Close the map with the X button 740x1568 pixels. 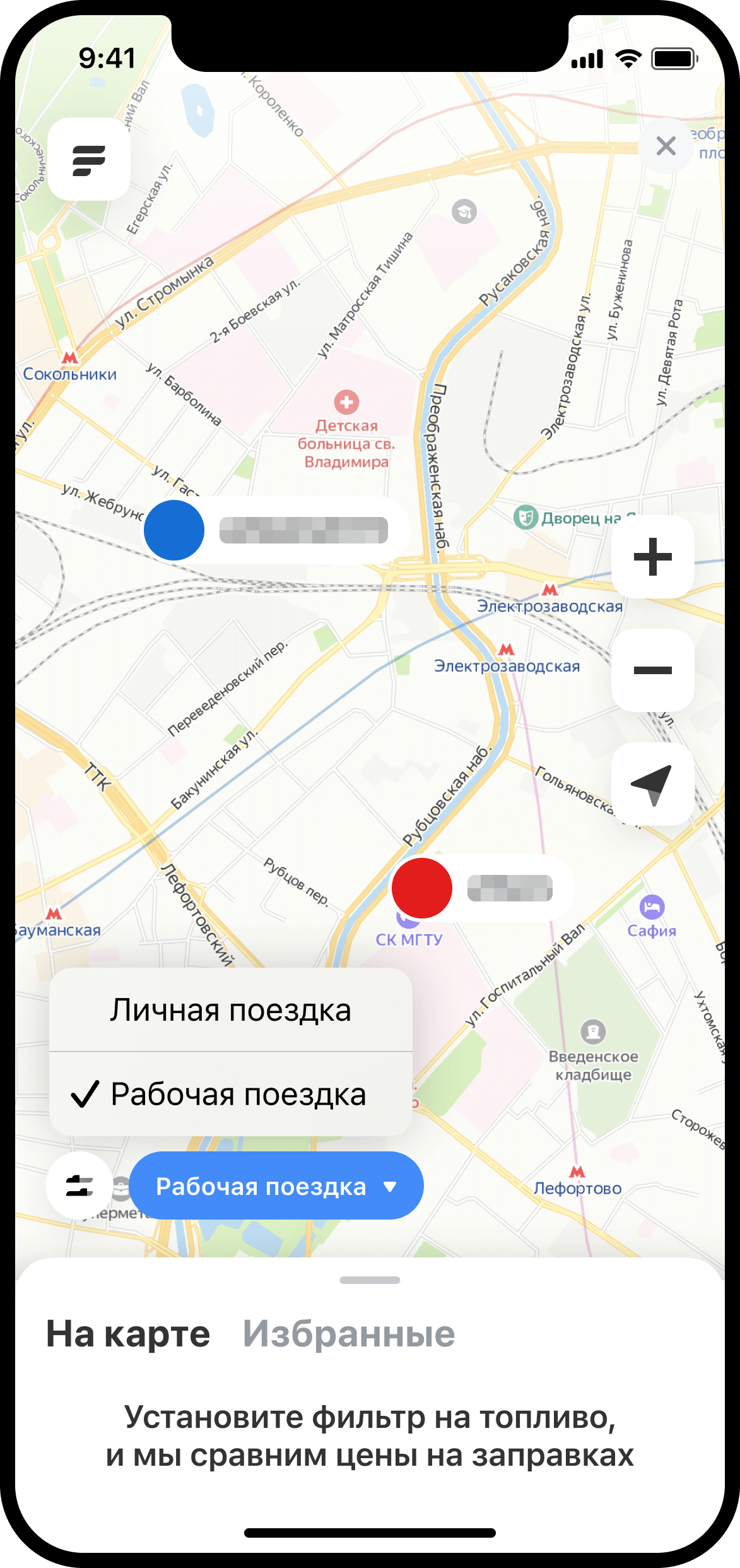(666, 146)
